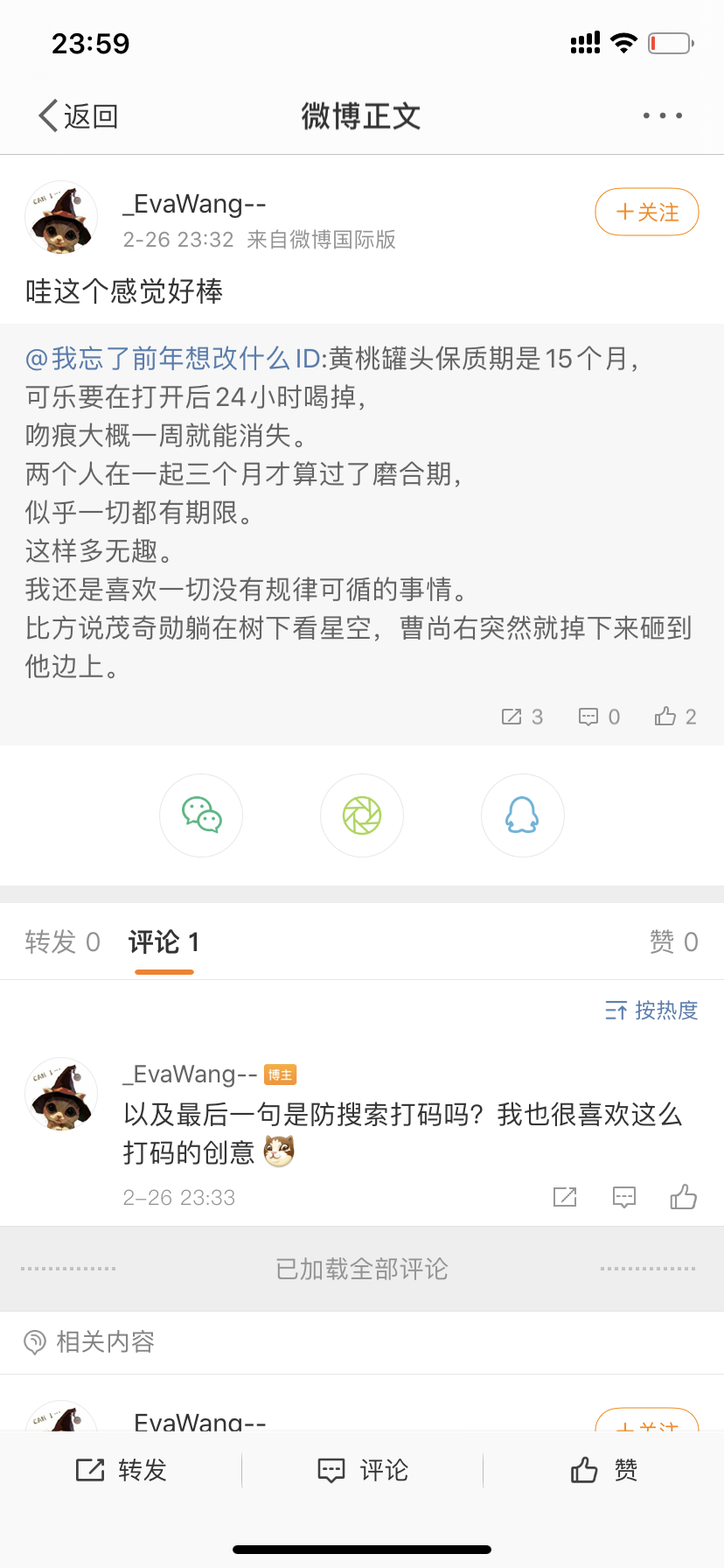The height and width of the screenshot is (1568, 724).
Task: Repost the 2-26 23:33 comment
Action: tap(565, 1197)
